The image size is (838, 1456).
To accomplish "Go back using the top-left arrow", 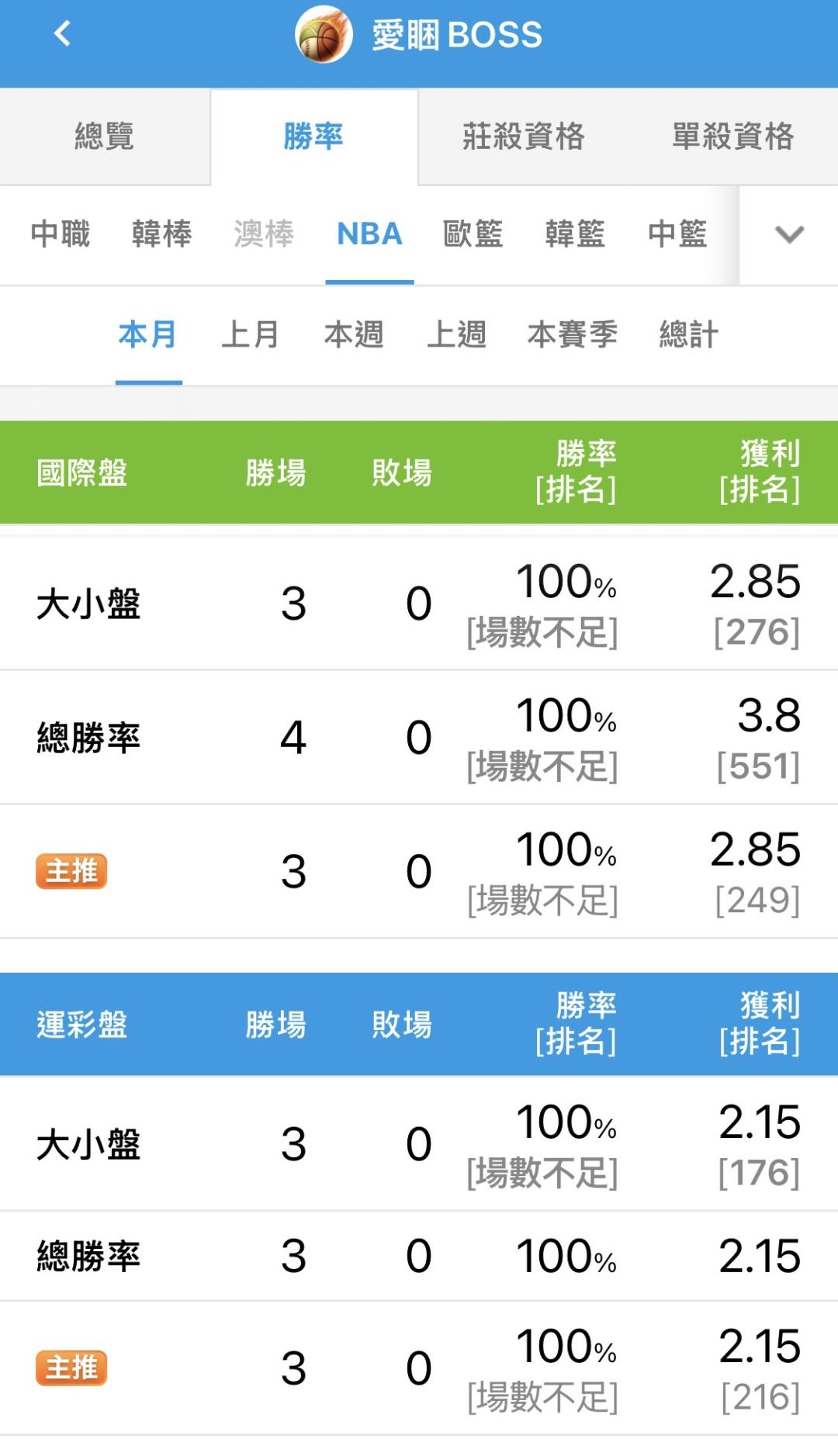I will coord(62,33).
